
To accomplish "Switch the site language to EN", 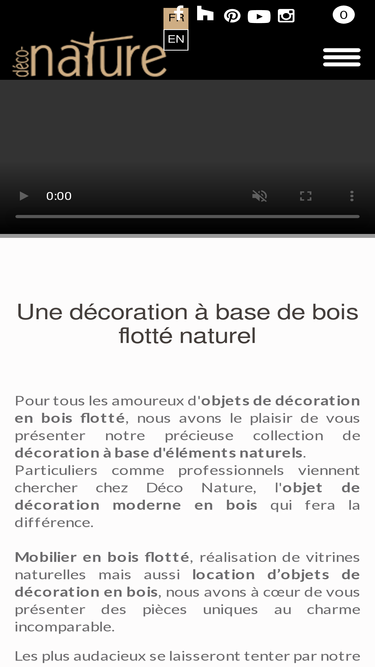I will (x=176, y=40).
